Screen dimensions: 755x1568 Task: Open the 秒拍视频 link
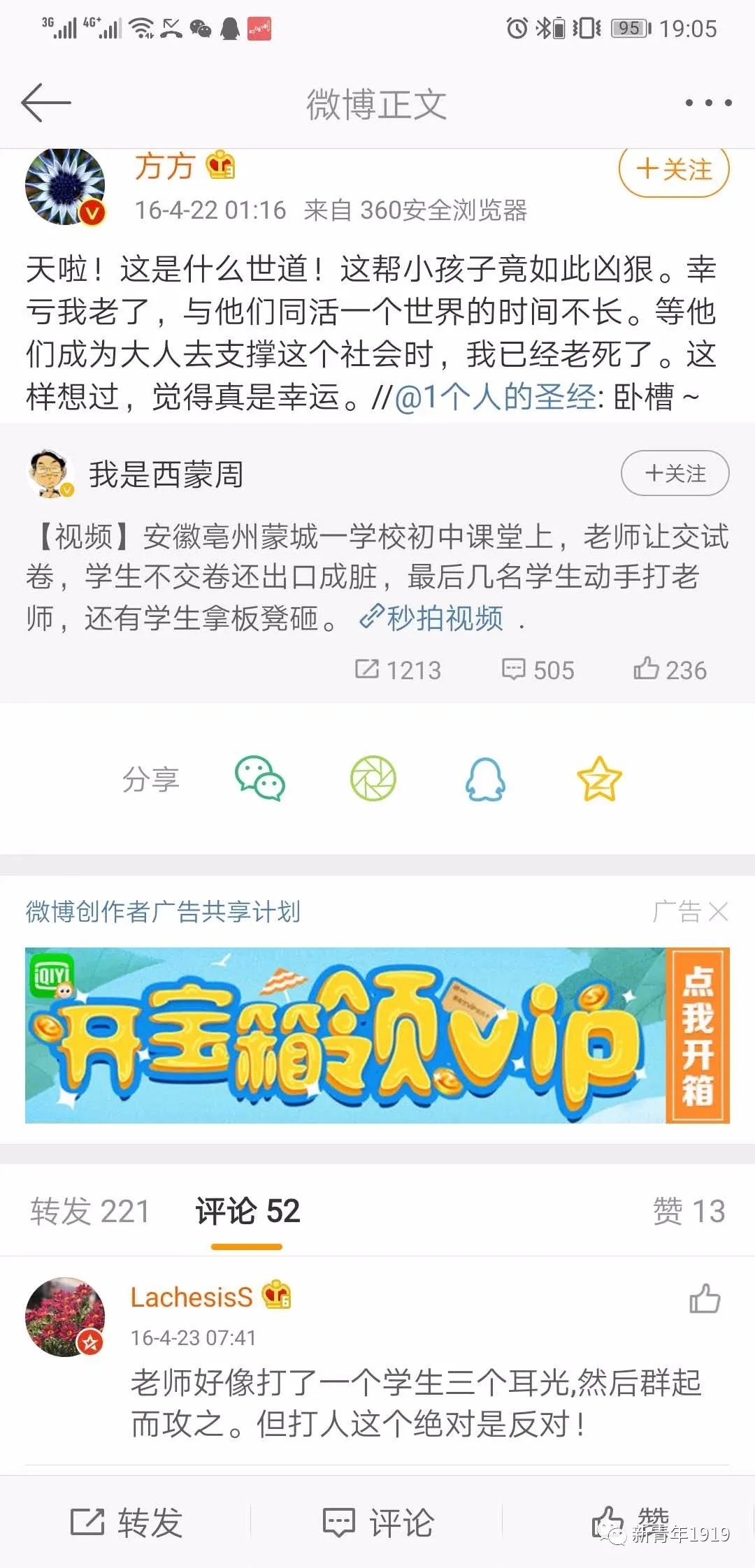tap(432, 618)
